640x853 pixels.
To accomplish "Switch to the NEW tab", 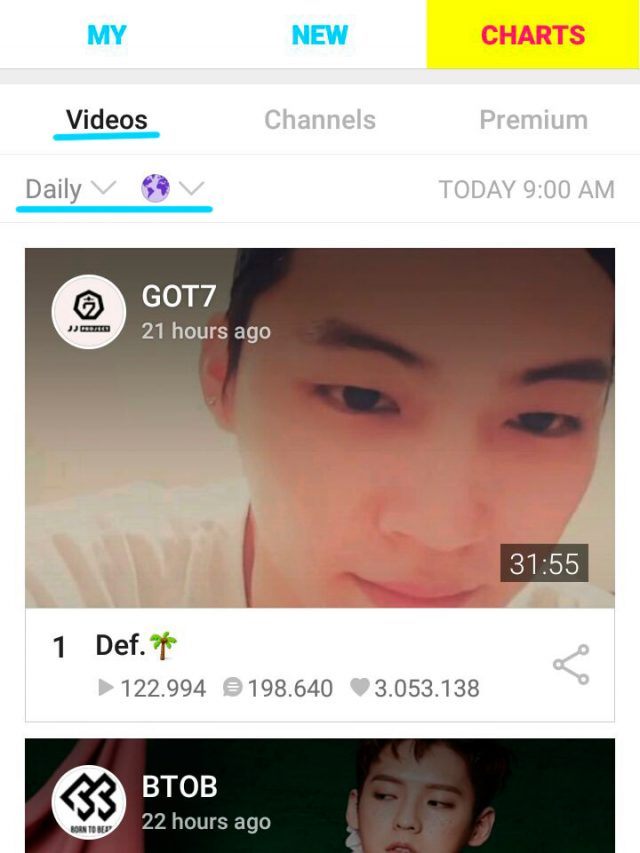I will pos(319,35).
